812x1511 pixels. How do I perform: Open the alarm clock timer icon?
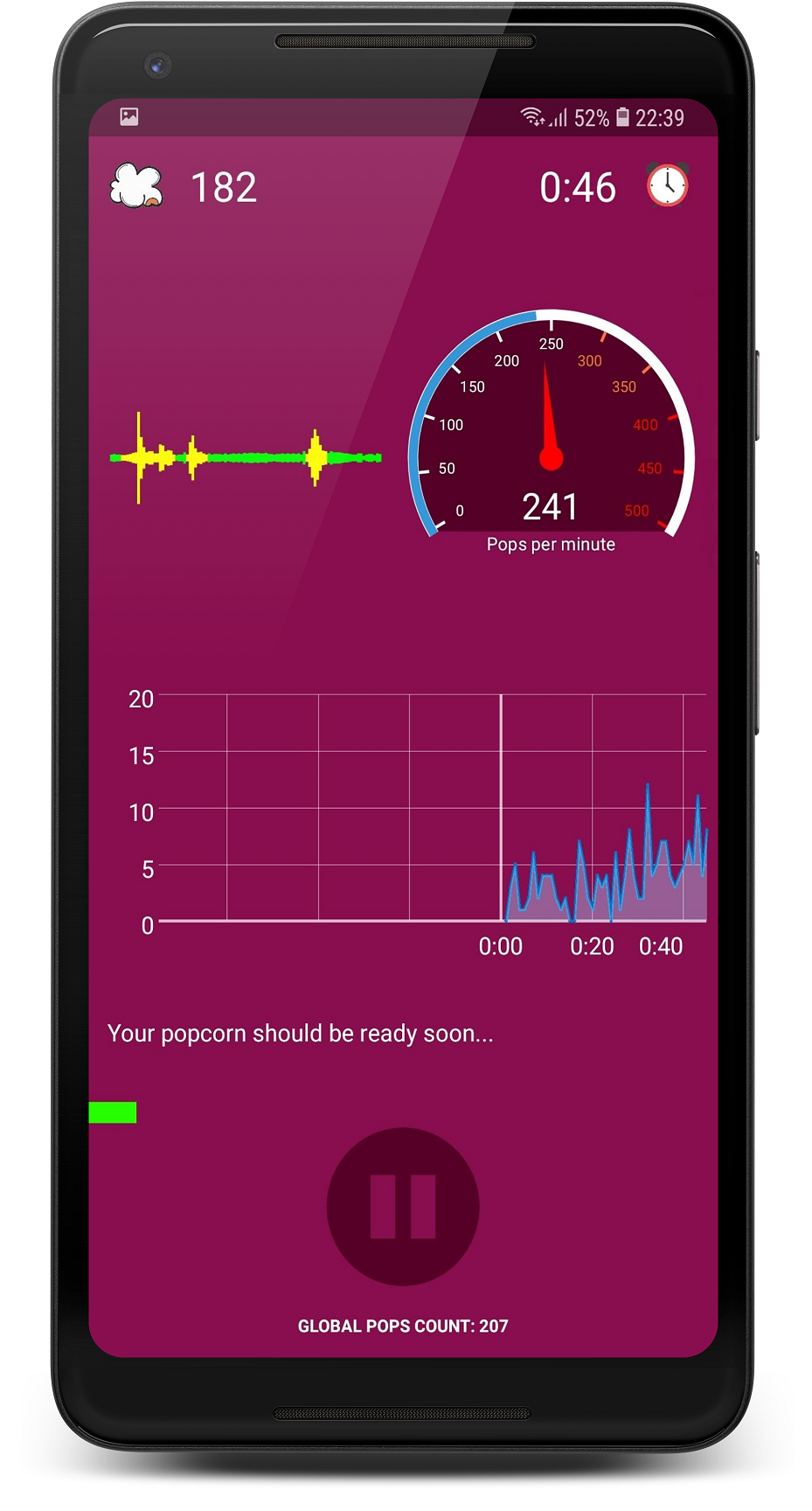pos(667,185)
